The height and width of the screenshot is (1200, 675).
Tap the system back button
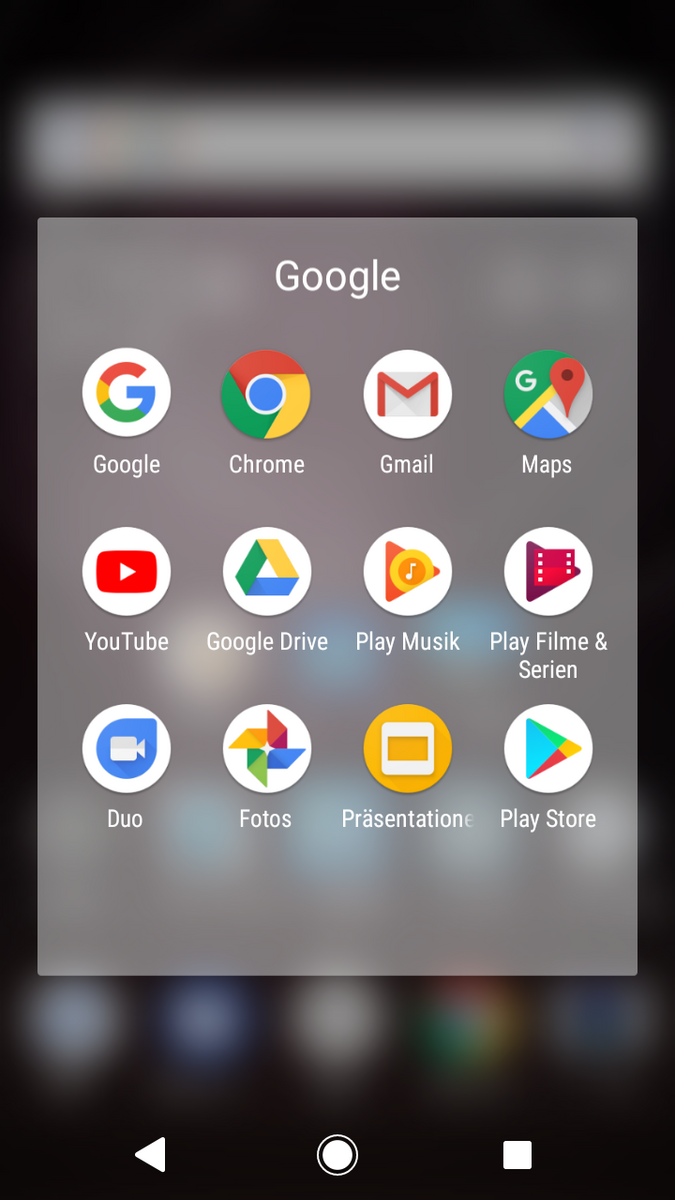pyautogui.click(x=151, y=1154)
